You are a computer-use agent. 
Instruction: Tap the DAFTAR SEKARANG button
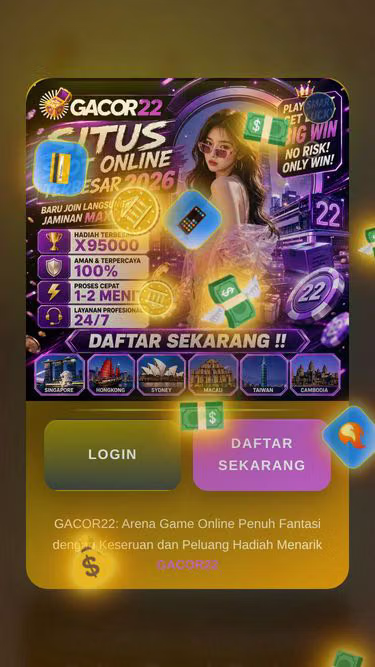262,455
